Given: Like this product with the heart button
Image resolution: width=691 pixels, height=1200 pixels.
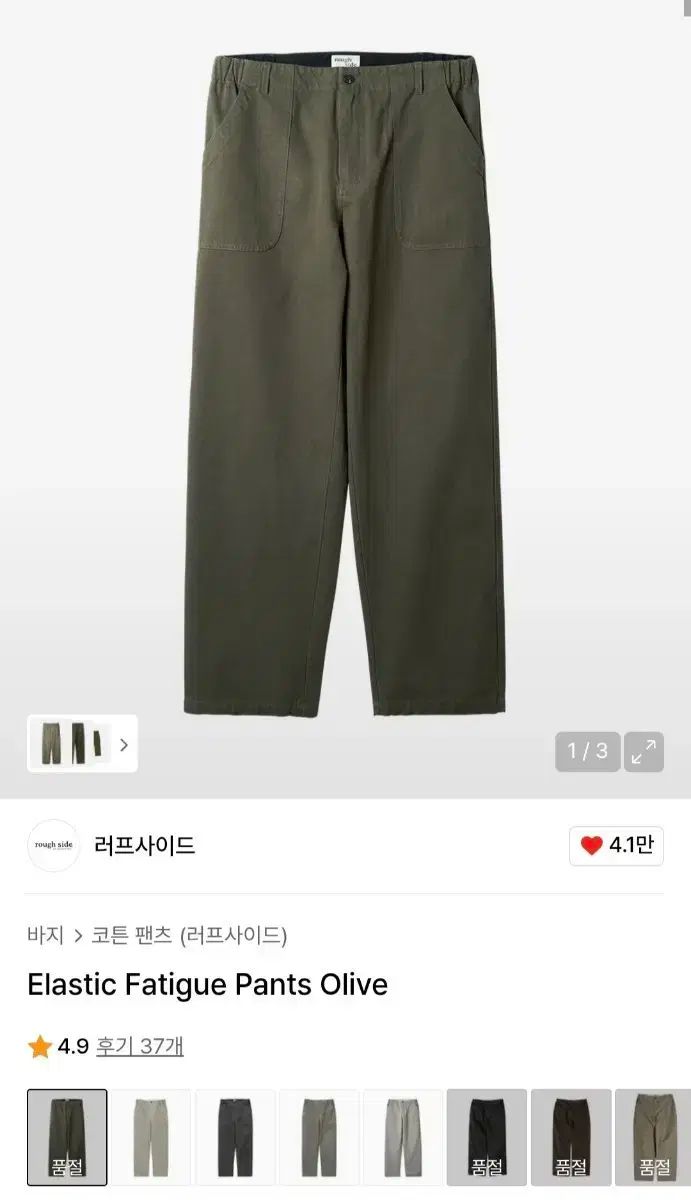Looking at the screenshot, I should [x=616, y=846].
